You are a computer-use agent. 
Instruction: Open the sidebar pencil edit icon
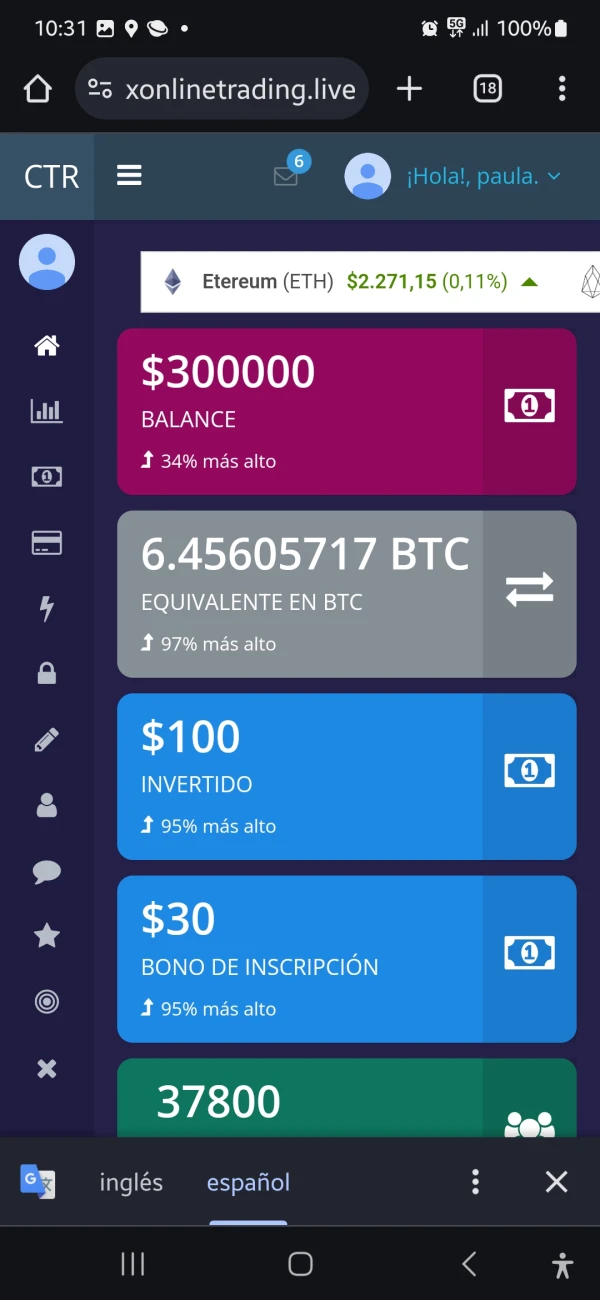click(x=47, y=740)
